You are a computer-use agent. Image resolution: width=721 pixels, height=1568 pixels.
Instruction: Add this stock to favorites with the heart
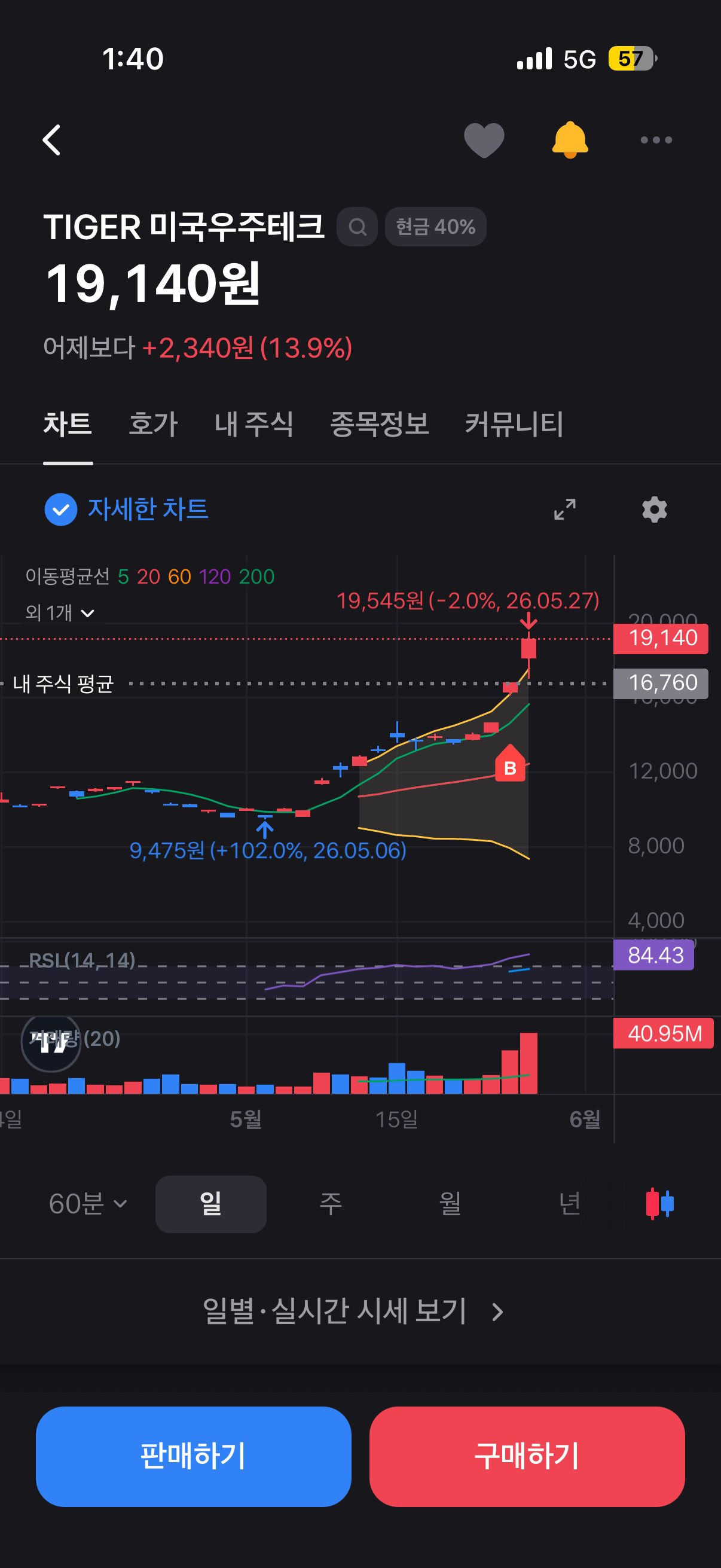(484, 140)
